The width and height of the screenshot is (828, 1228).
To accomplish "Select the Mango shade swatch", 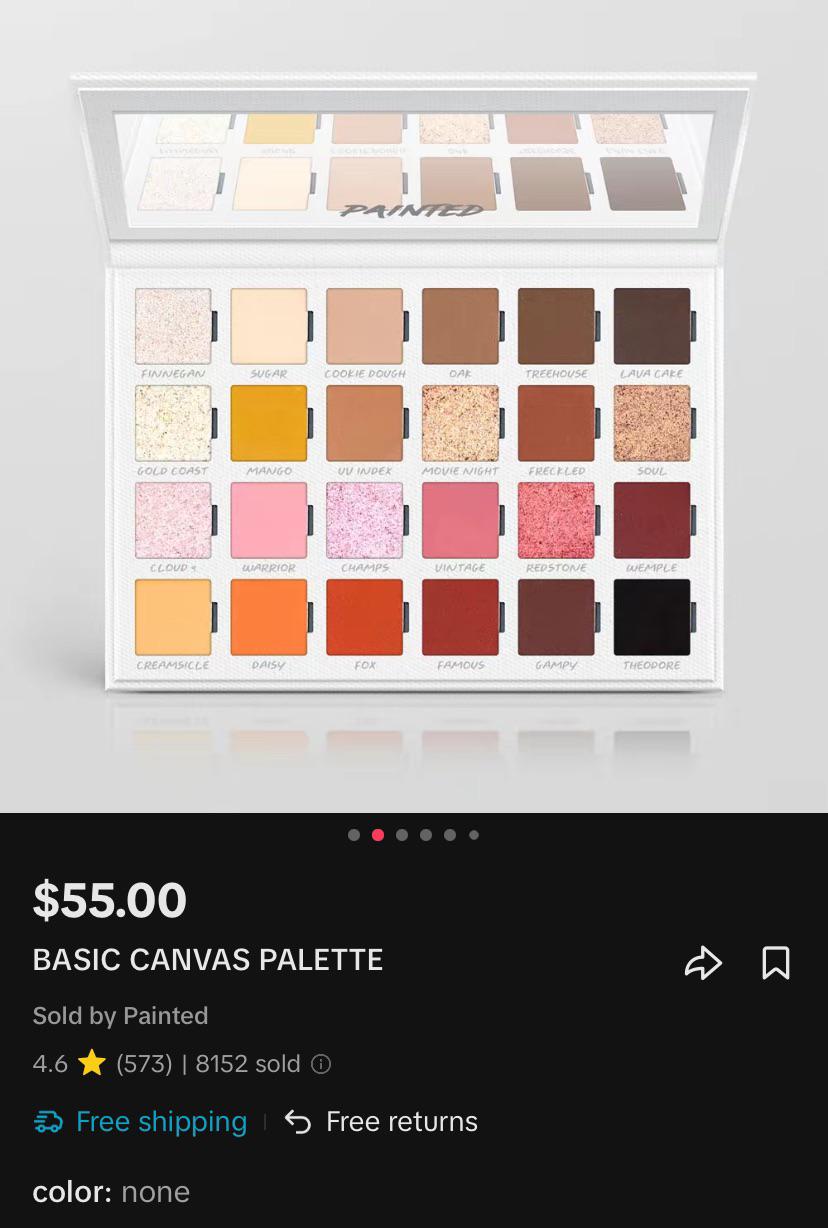I will [x=268, y=422].
